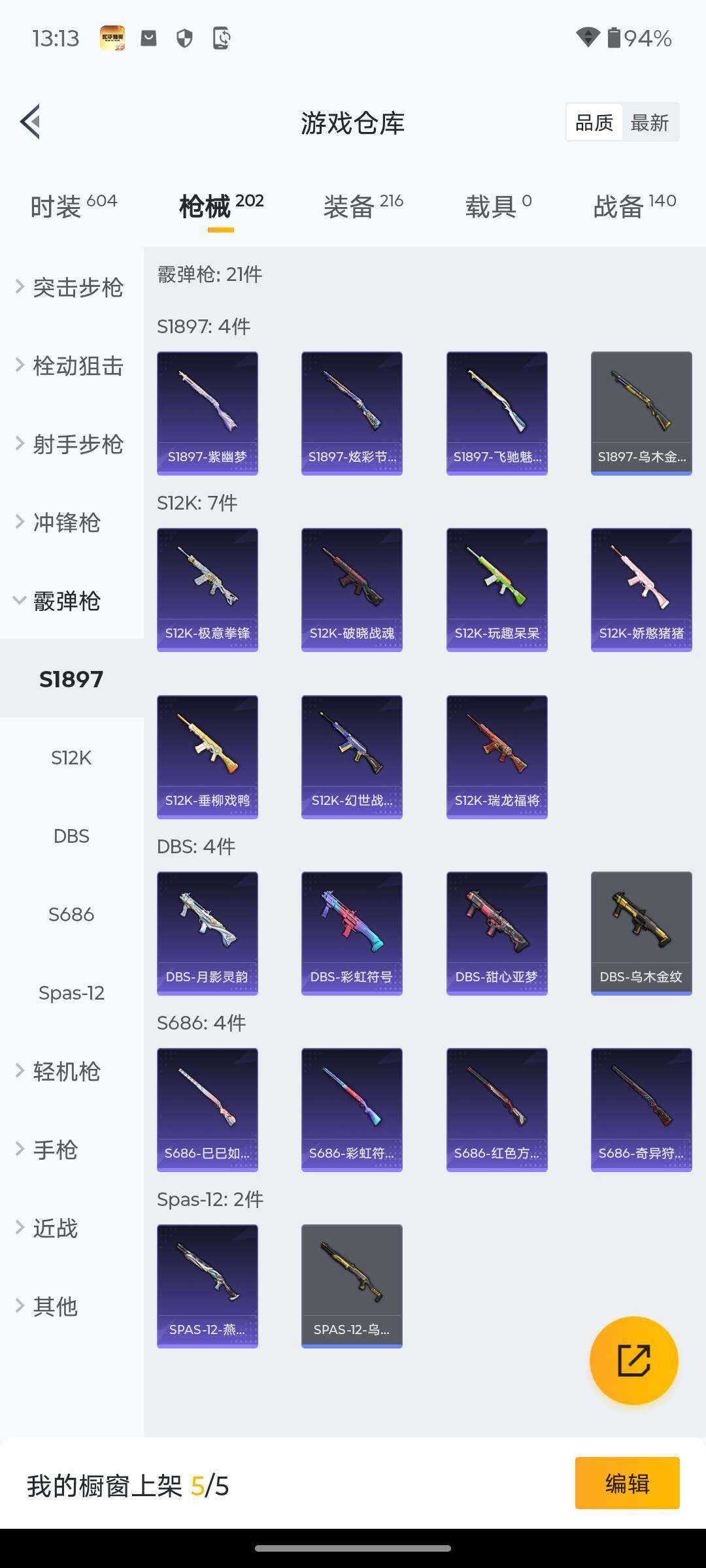Viewport: 706px width, 1568px height.
Task: View the S12K-娇憨猪猪 skin
Action: click(x=641, y=589)
